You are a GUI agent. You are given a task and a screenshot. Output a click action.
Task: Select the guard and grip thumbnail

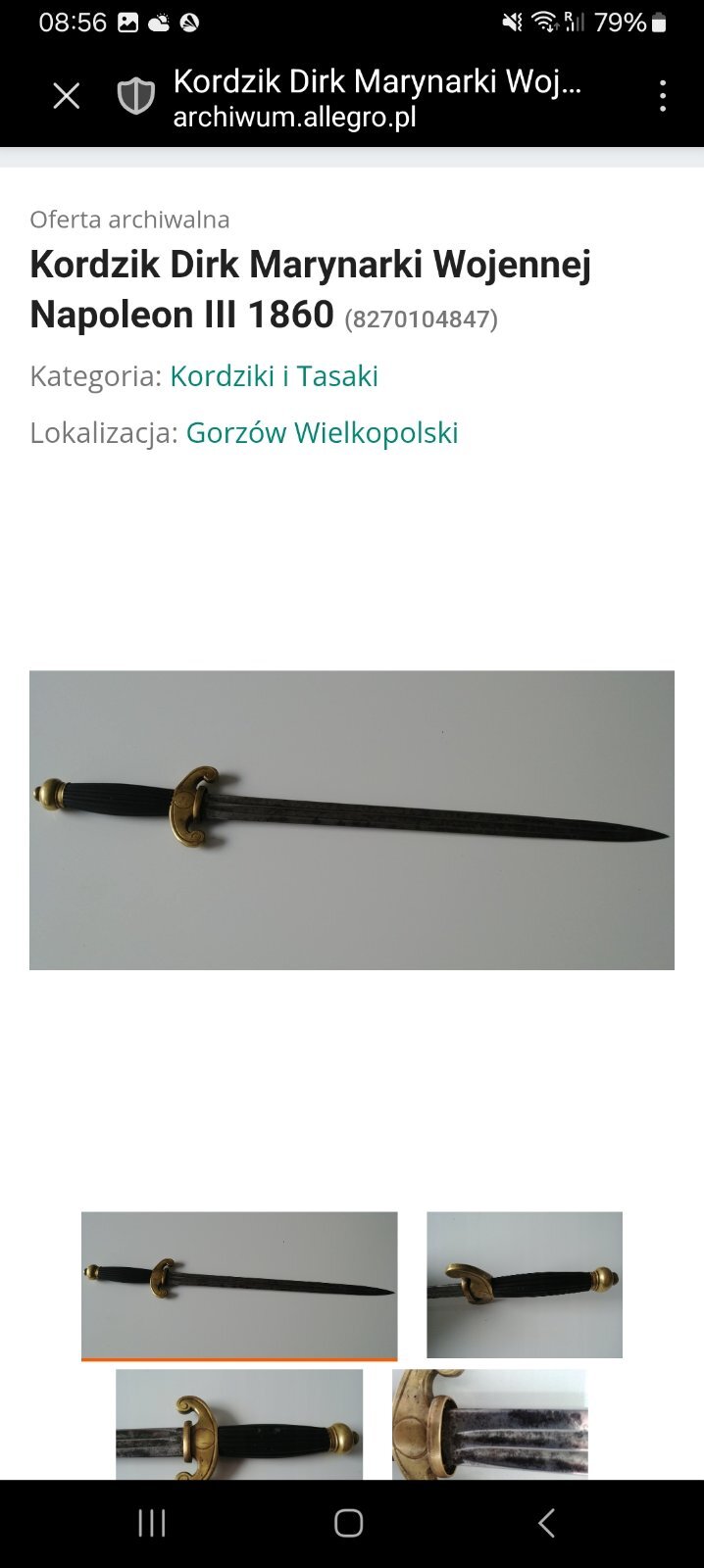coord(239,1424)
